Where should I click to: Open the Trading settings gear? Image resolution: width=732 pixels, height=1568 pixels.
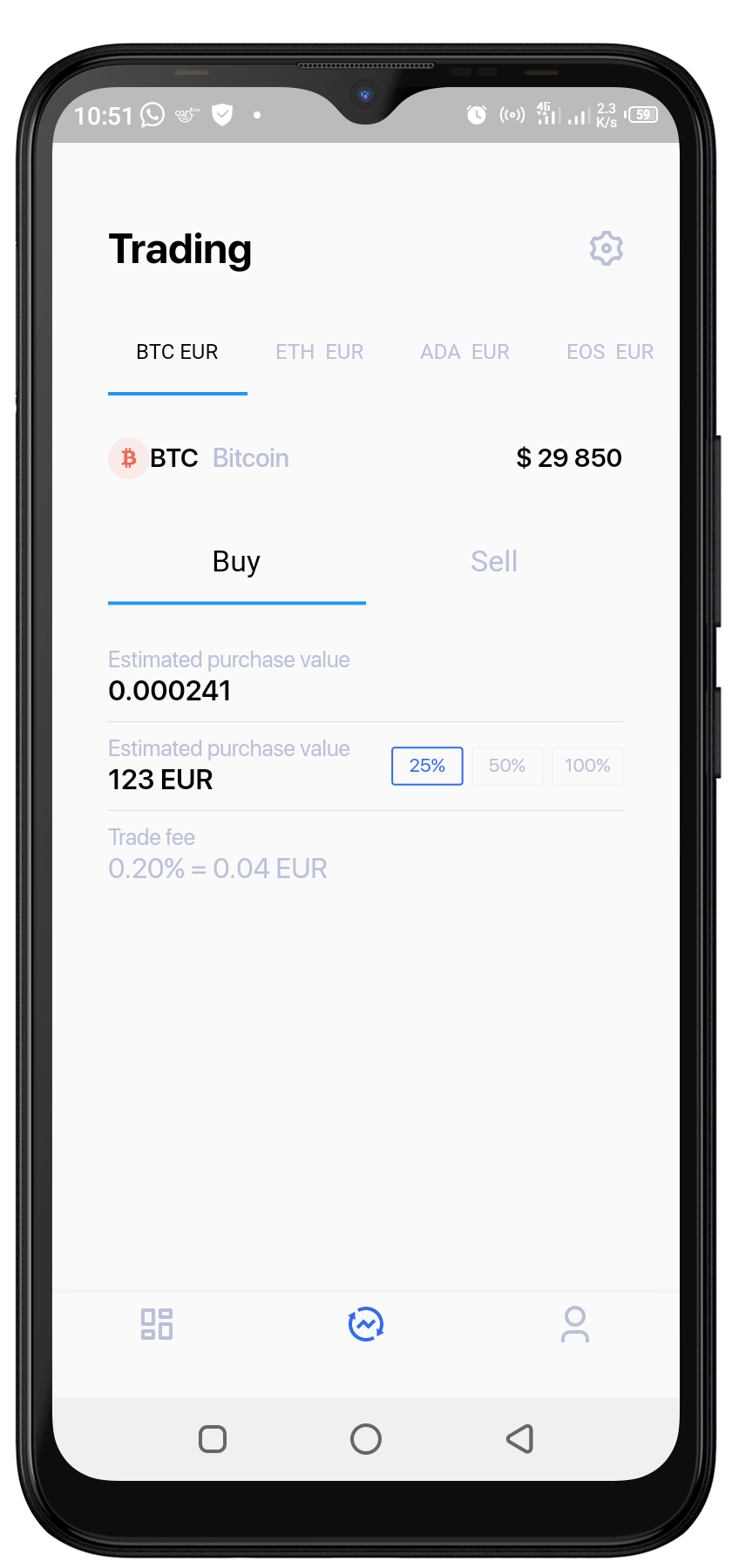(606, 248)
